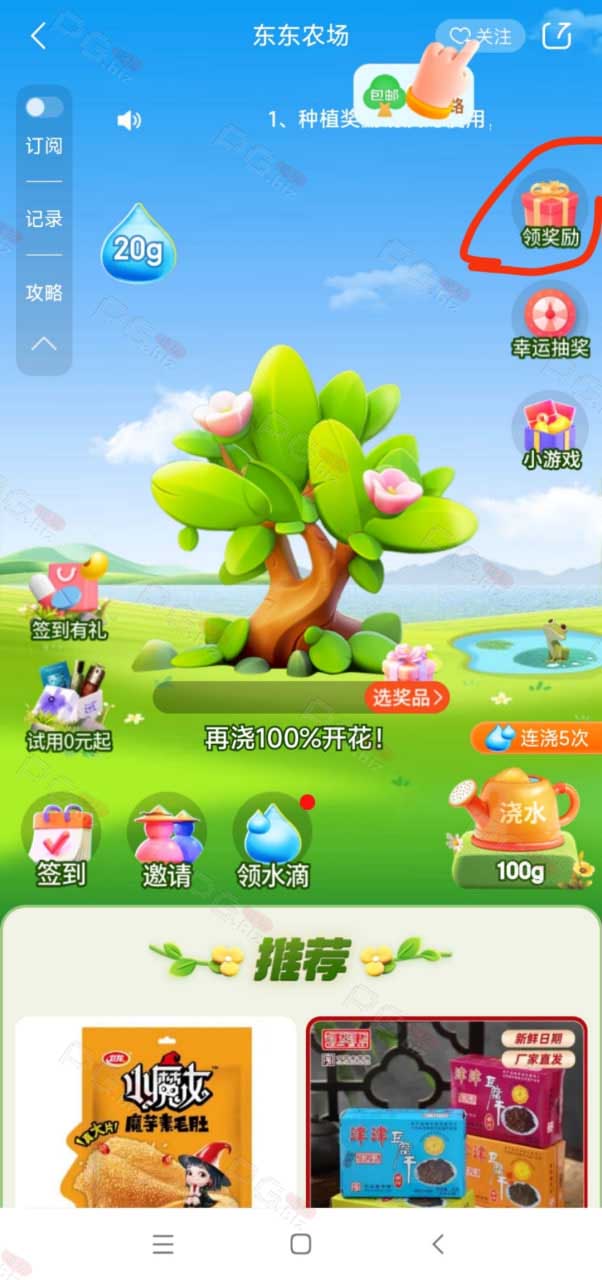Collapse the side panel with the up chevron
Viewport: 602px width, 1280px height.
click(44, 344)
